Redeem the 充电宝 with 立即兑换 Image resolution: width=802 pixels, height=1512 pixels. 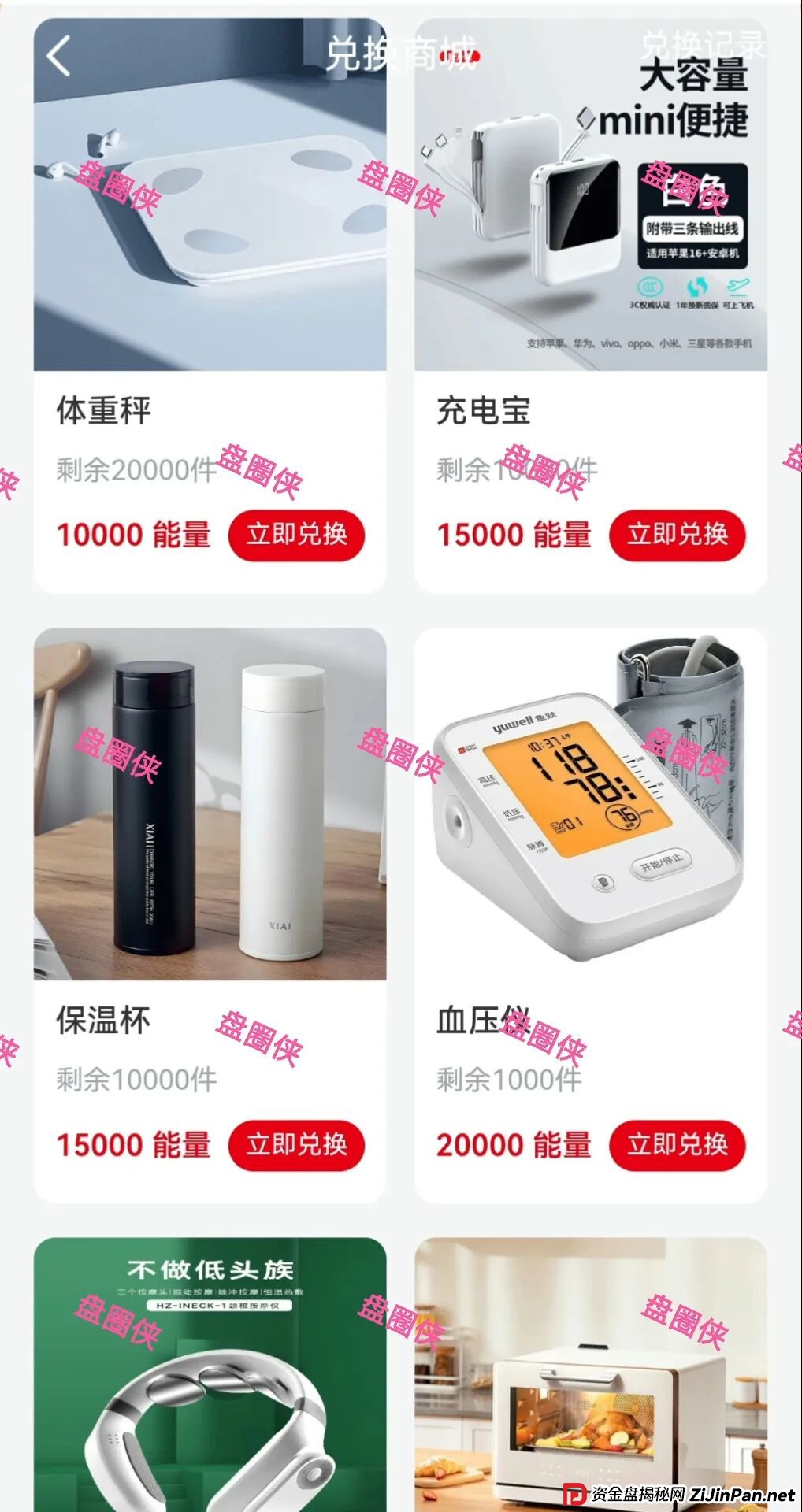coord(676,535)
